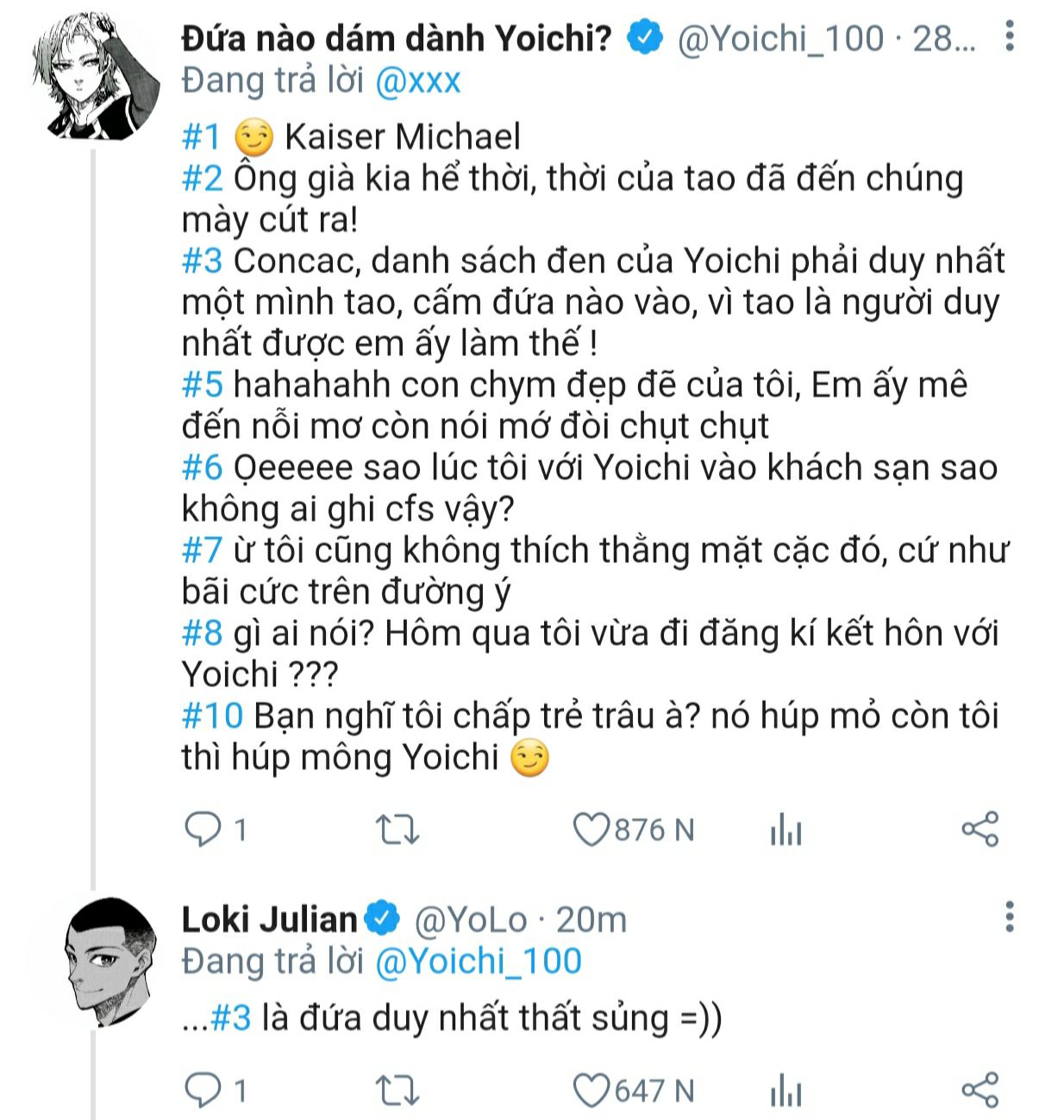View analytics for Yoichi_100's tweet
This screenshot has height=1120, width=1064.
785,830
